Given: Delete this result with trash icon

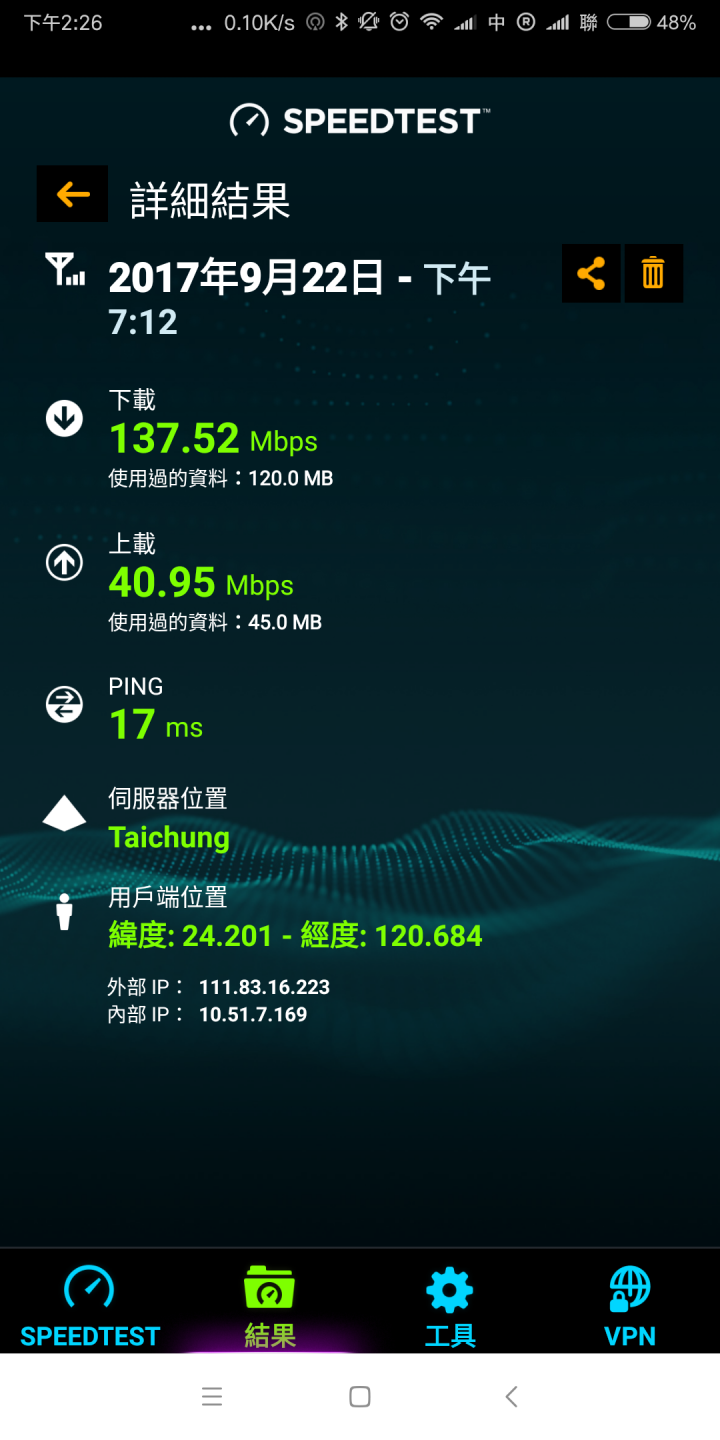Looking at the screenshot, I should 653,273.
